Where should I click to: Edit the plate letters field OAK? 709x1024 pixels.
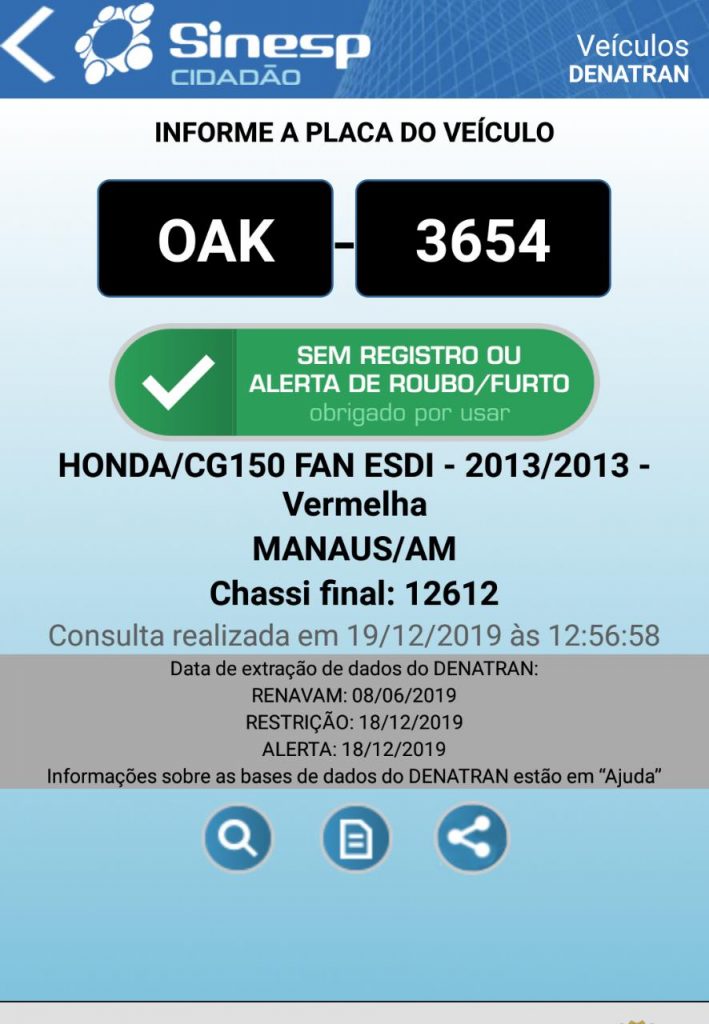pyautogui.click(x=215, y=239)
